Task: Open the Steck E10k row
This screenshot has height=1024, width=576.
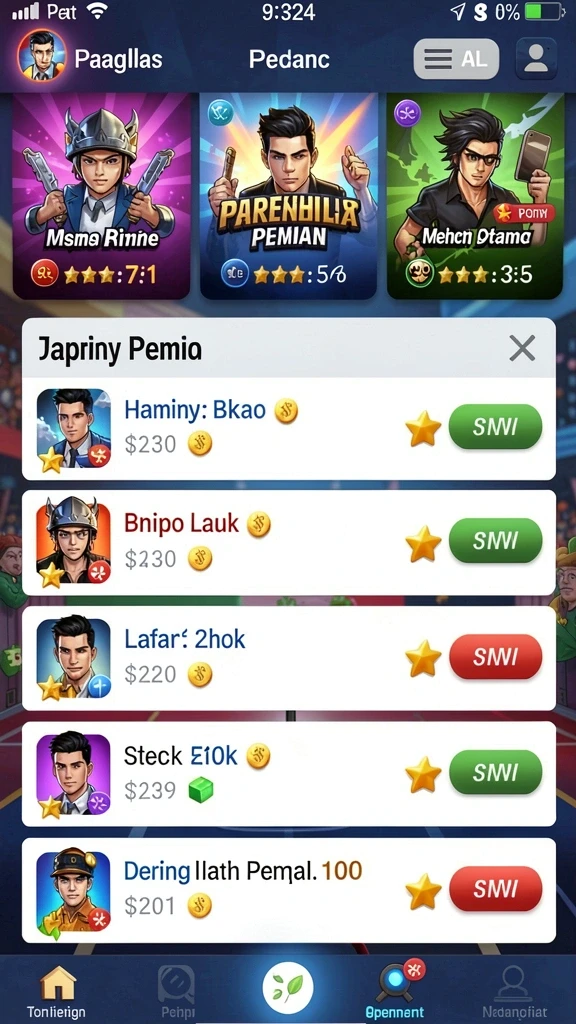Action: (x=289, y=774)
